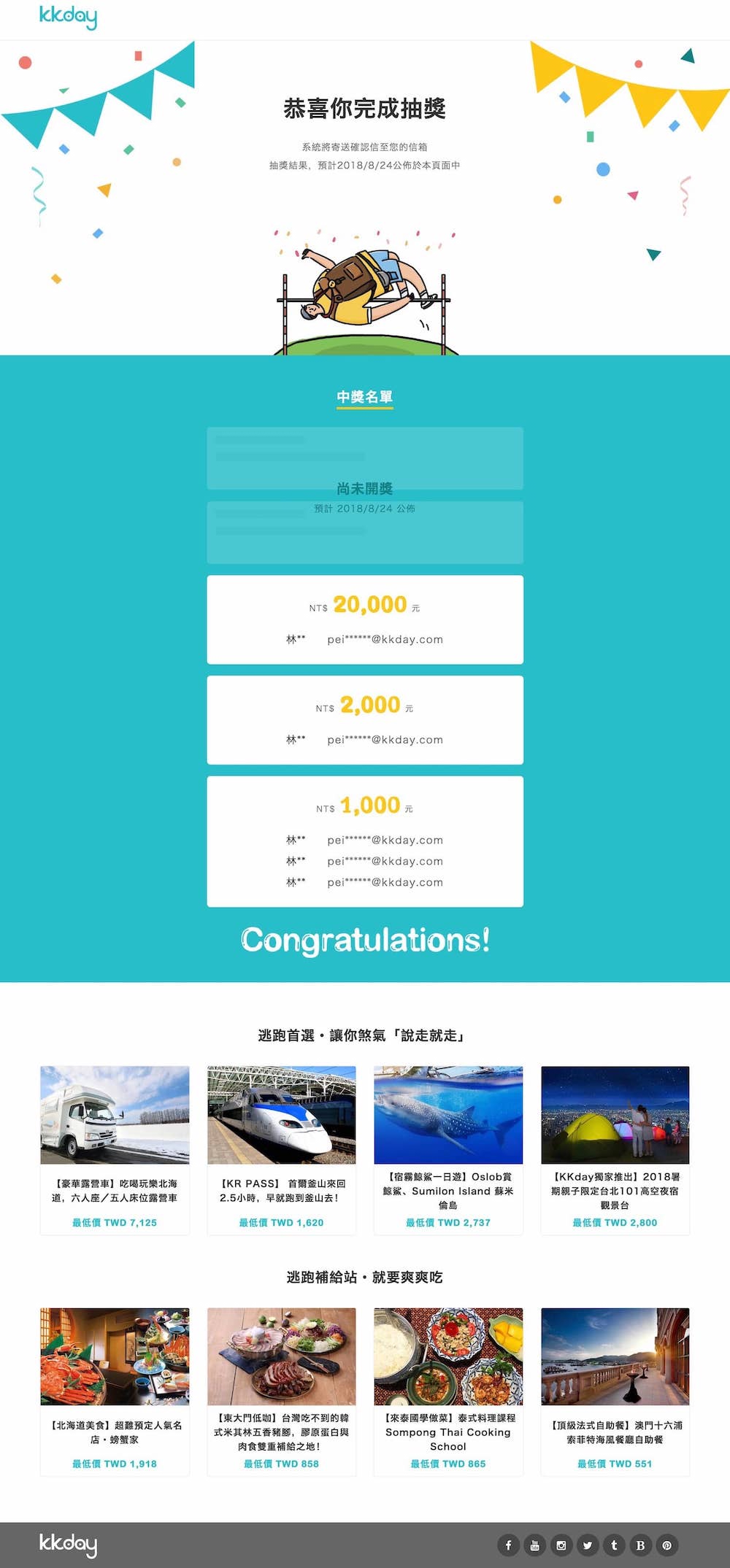View the Oslob whale shark day tour
The width and height of the screenshot is (730, 1568).
(448, 1150)
